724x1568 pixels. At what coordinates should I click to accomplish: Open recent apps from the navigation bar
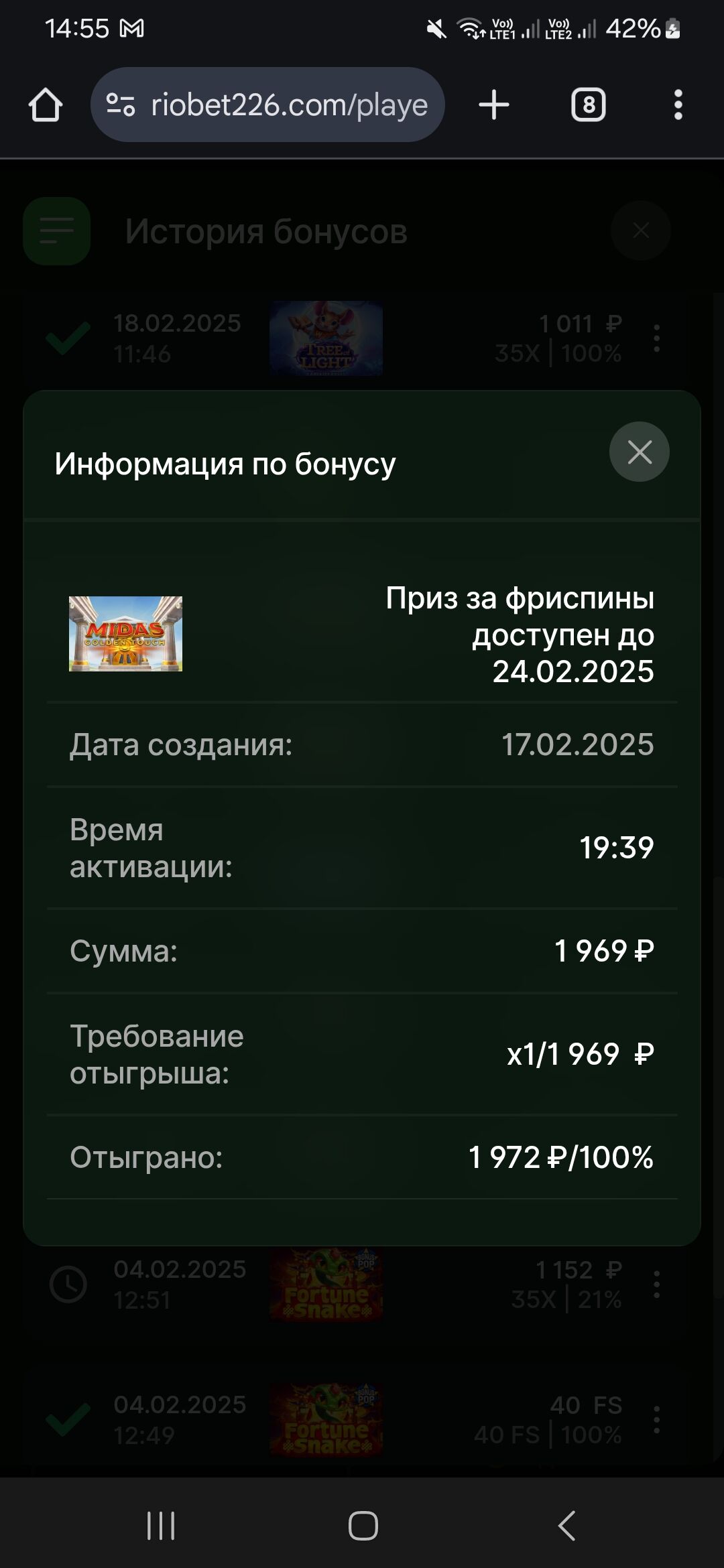[161, 1526]
